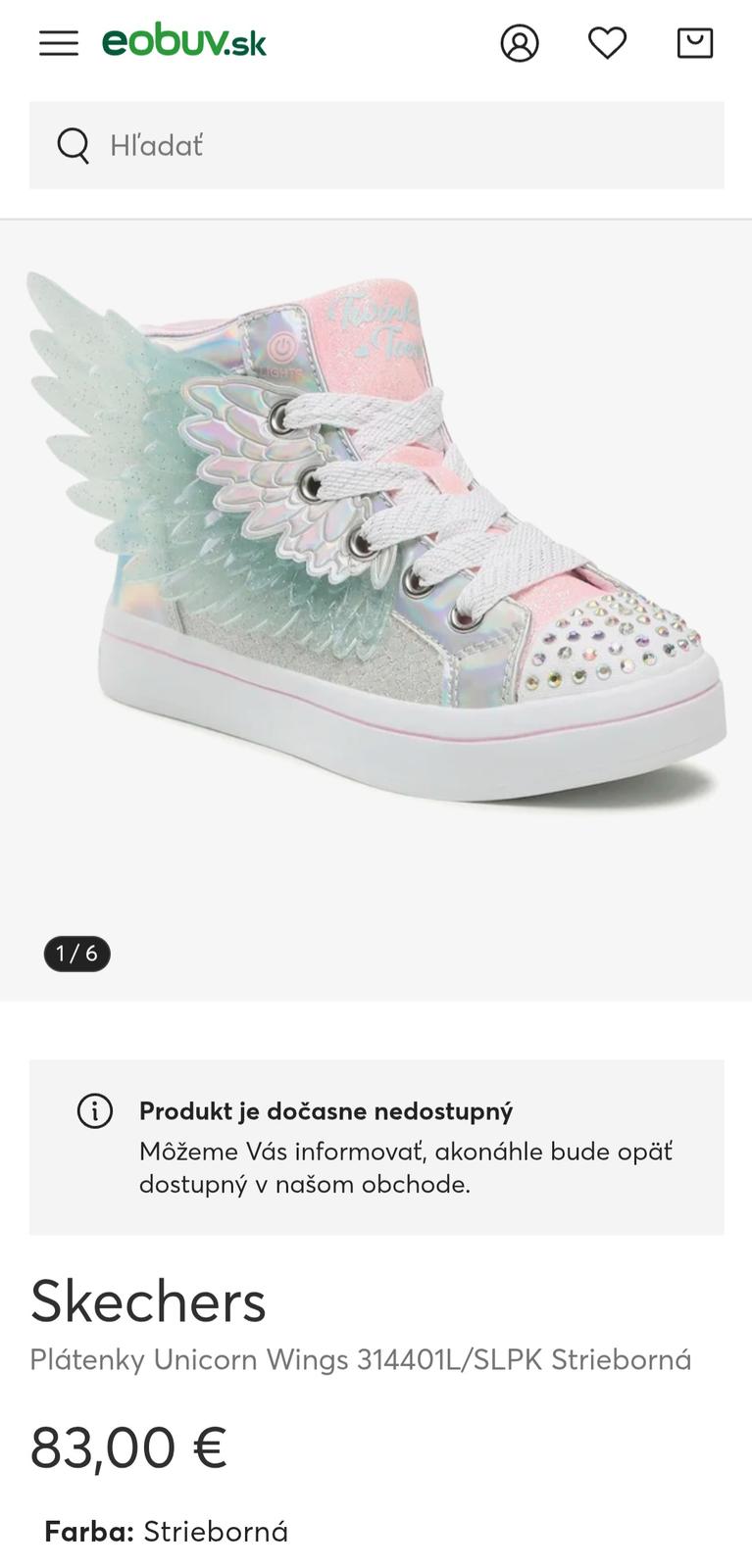
Task: Open the user account icon
Action: click(x=520, y=43)
